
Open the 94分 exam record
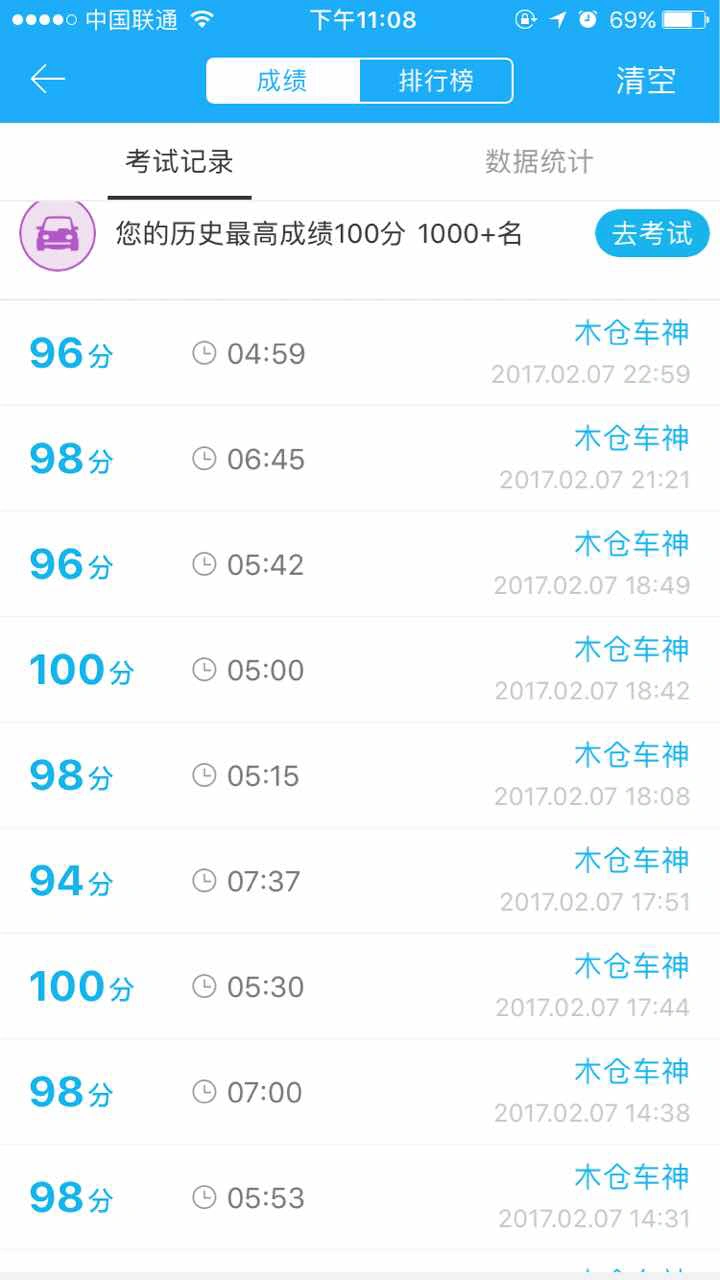tap(360, 881)
